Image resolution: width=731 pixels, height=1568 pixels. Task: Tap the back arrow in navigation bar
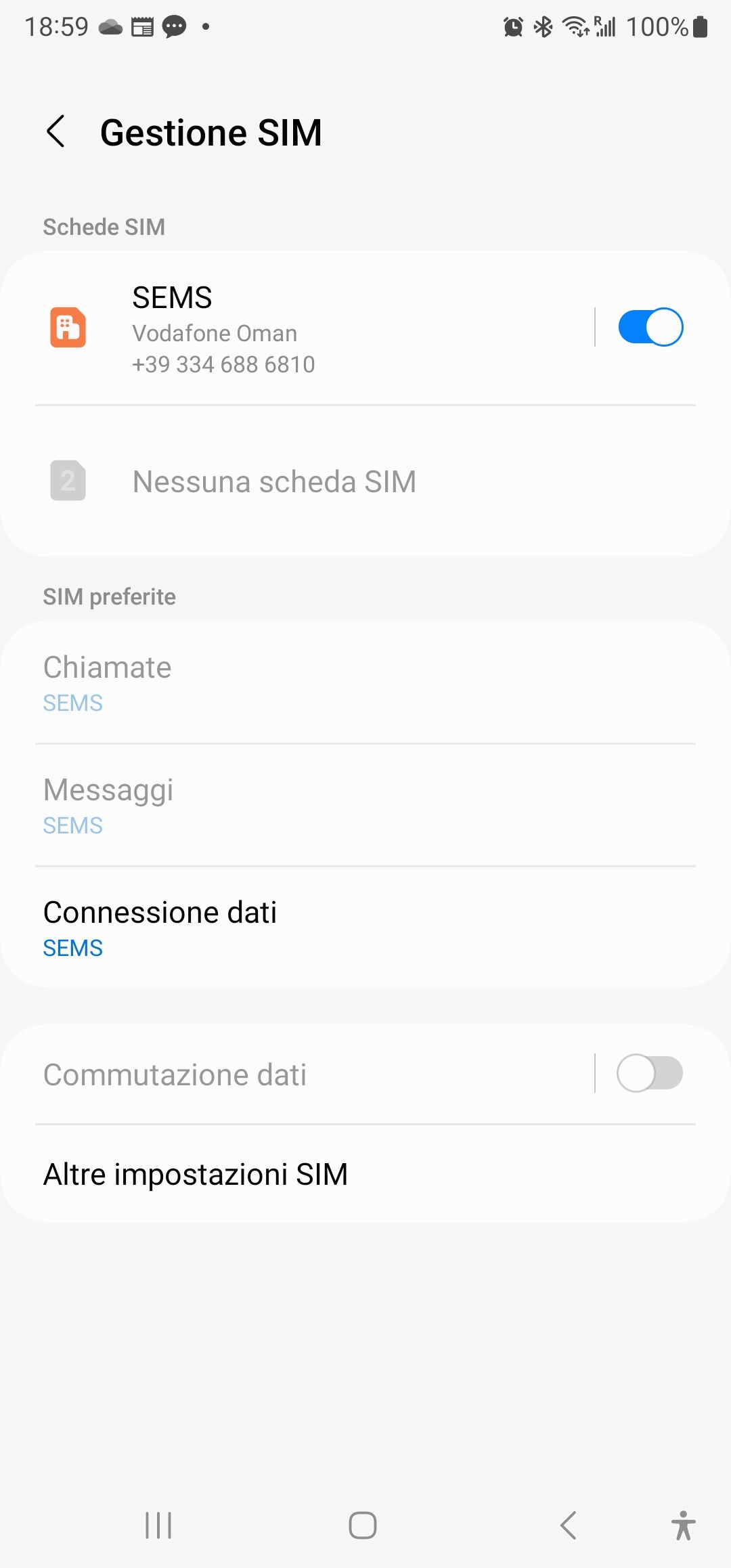(569, 1525)
